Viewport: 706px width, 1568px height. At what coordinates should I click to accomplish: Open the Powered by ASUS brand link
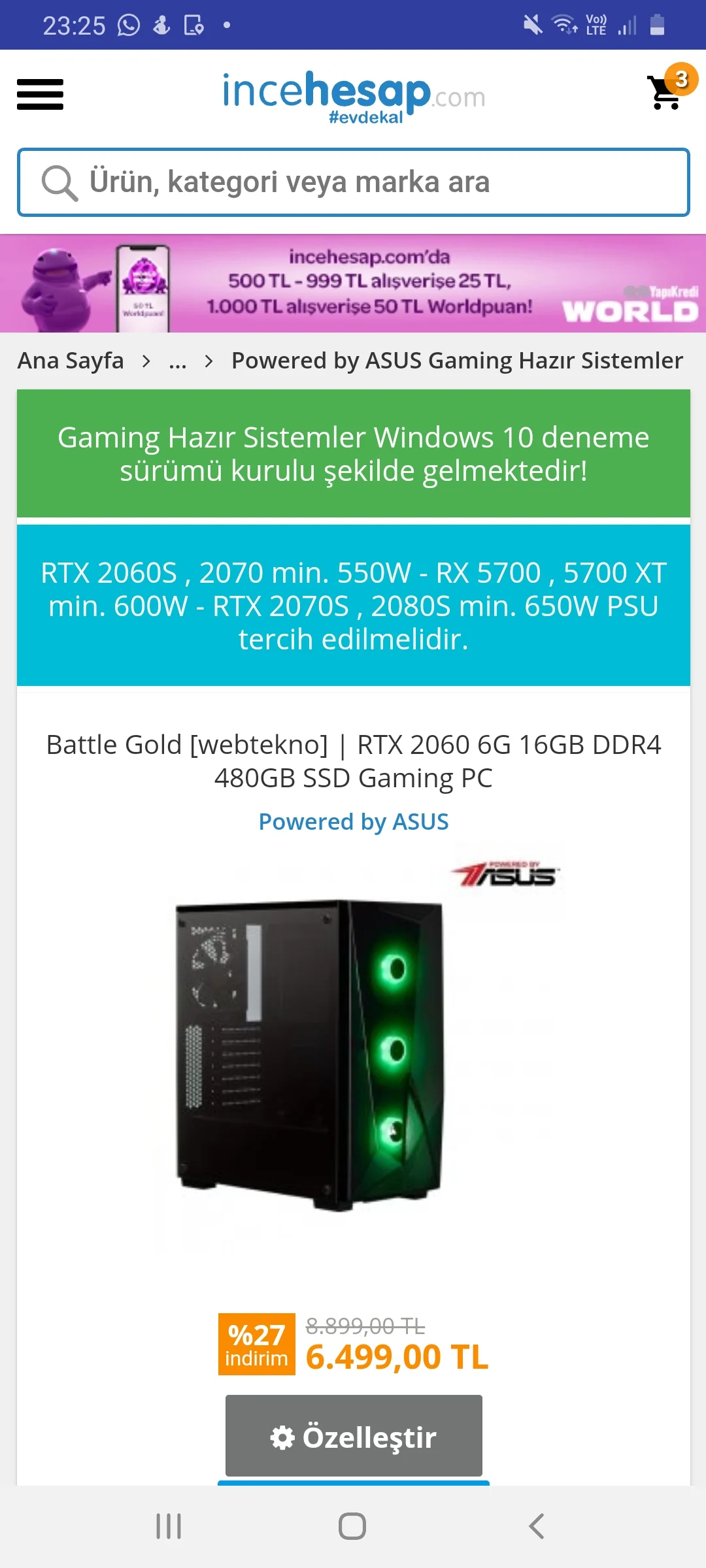(x=353, y=822)
